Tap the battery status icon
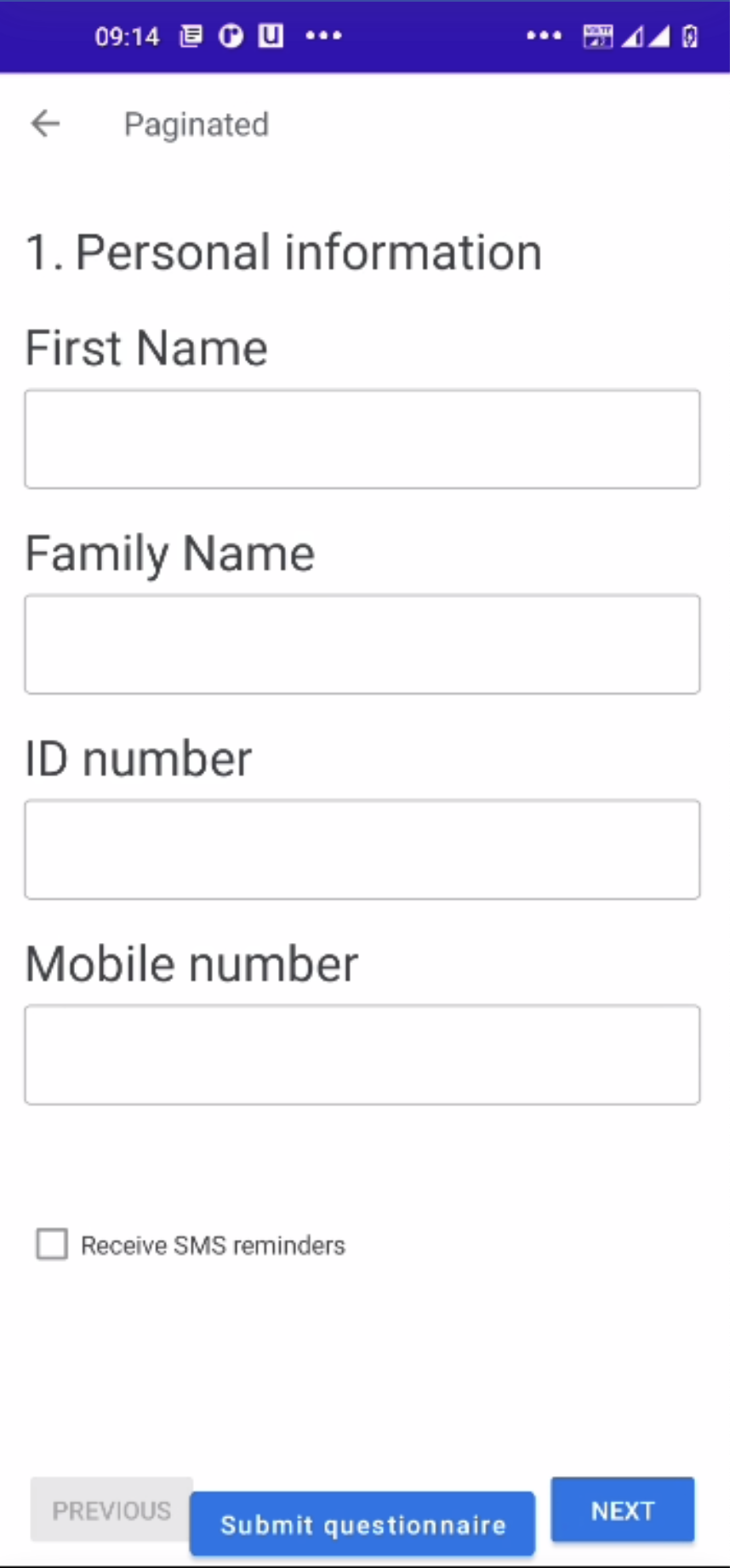The height and width of the screenshot is (1568, 730). click(x=691, y=36)
